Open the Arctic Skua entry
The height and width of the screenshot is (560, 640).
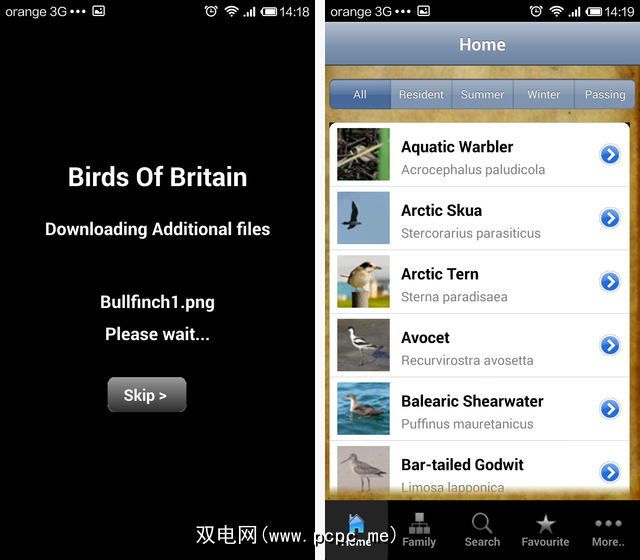480,220
